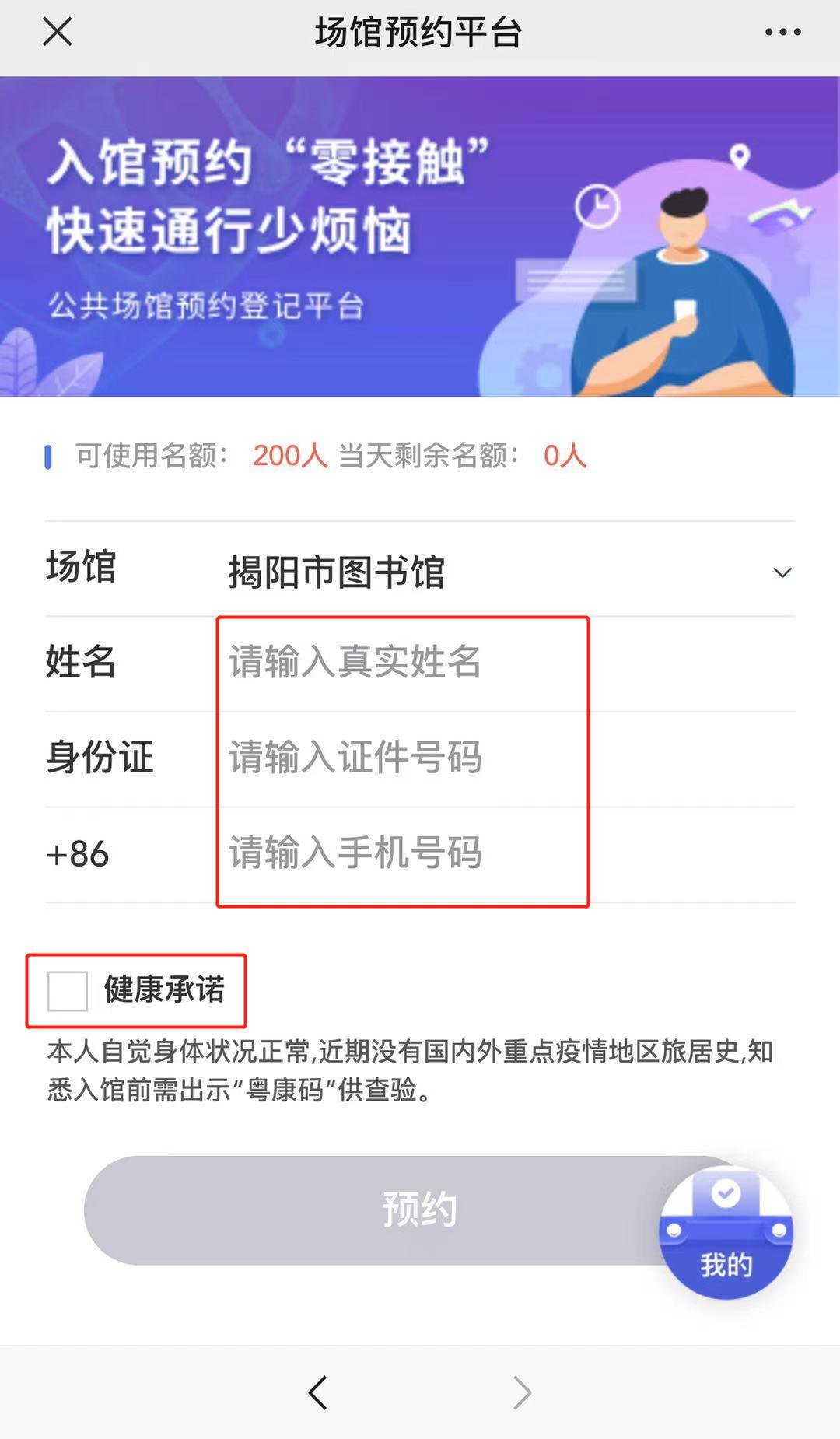Close the 场馆预约平台 page
The width and height of the screenshot is (840, 1439).
pyautogui.click(x=57, y=32)
